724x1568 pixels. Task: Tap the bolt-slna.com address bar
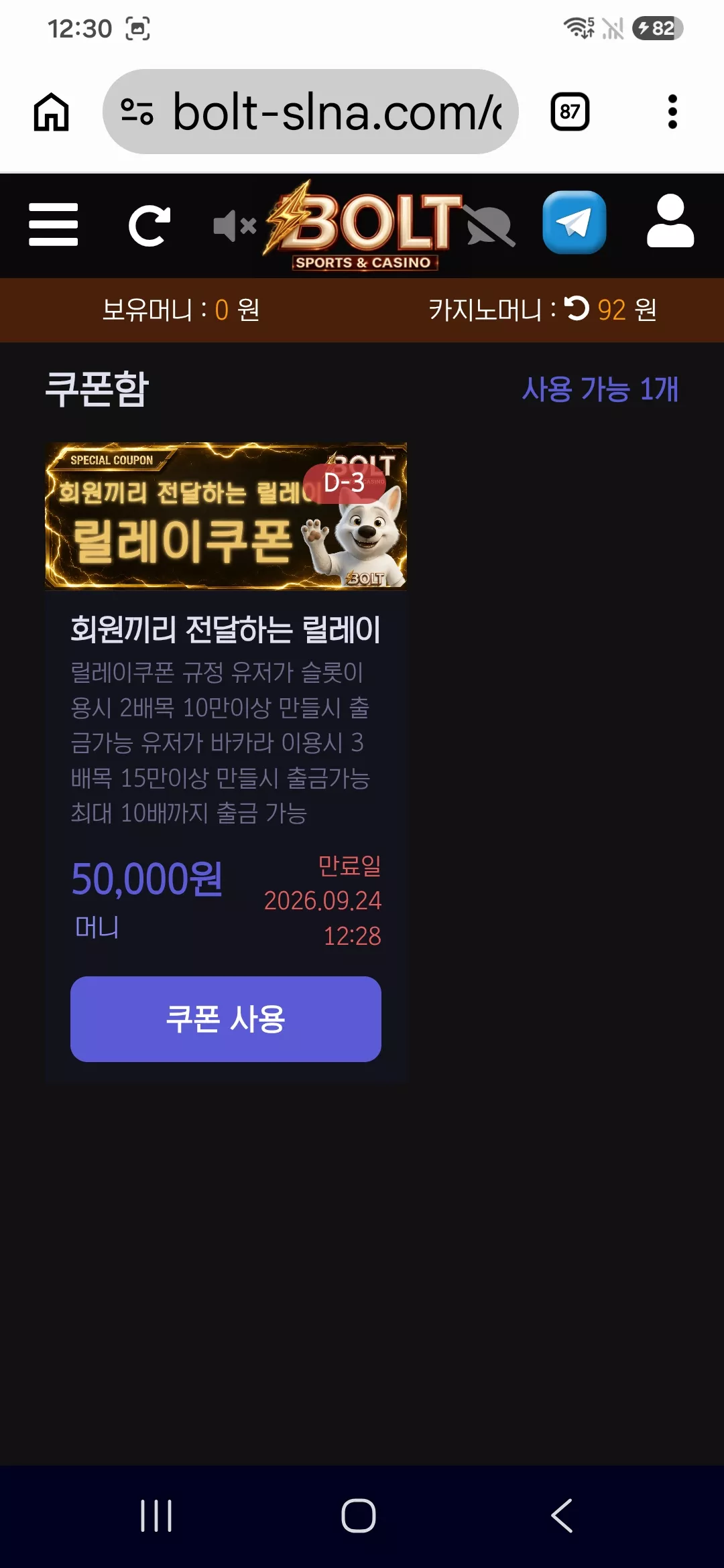[x=310, y=111]
